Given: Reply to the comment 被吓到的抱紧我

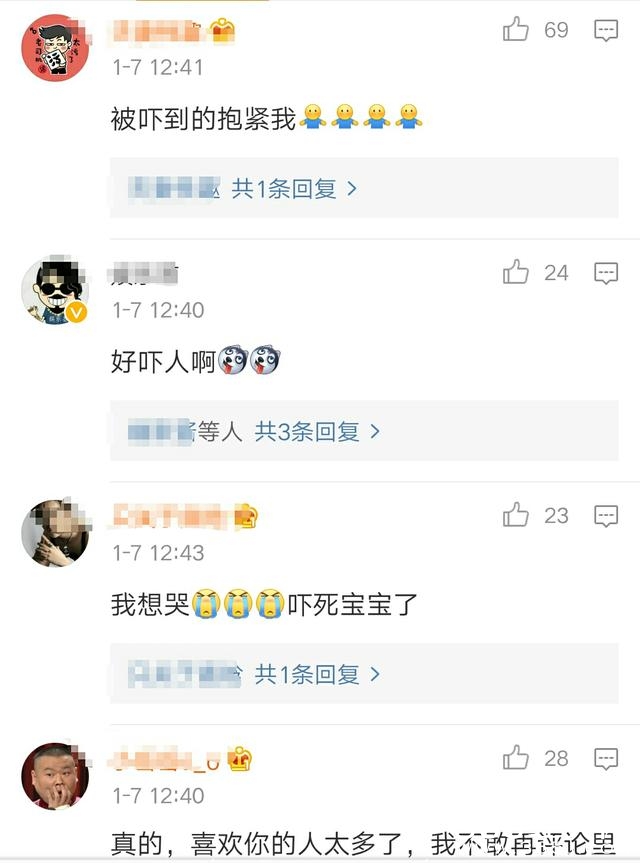Looking at the screenshot, I should point(606,30).
